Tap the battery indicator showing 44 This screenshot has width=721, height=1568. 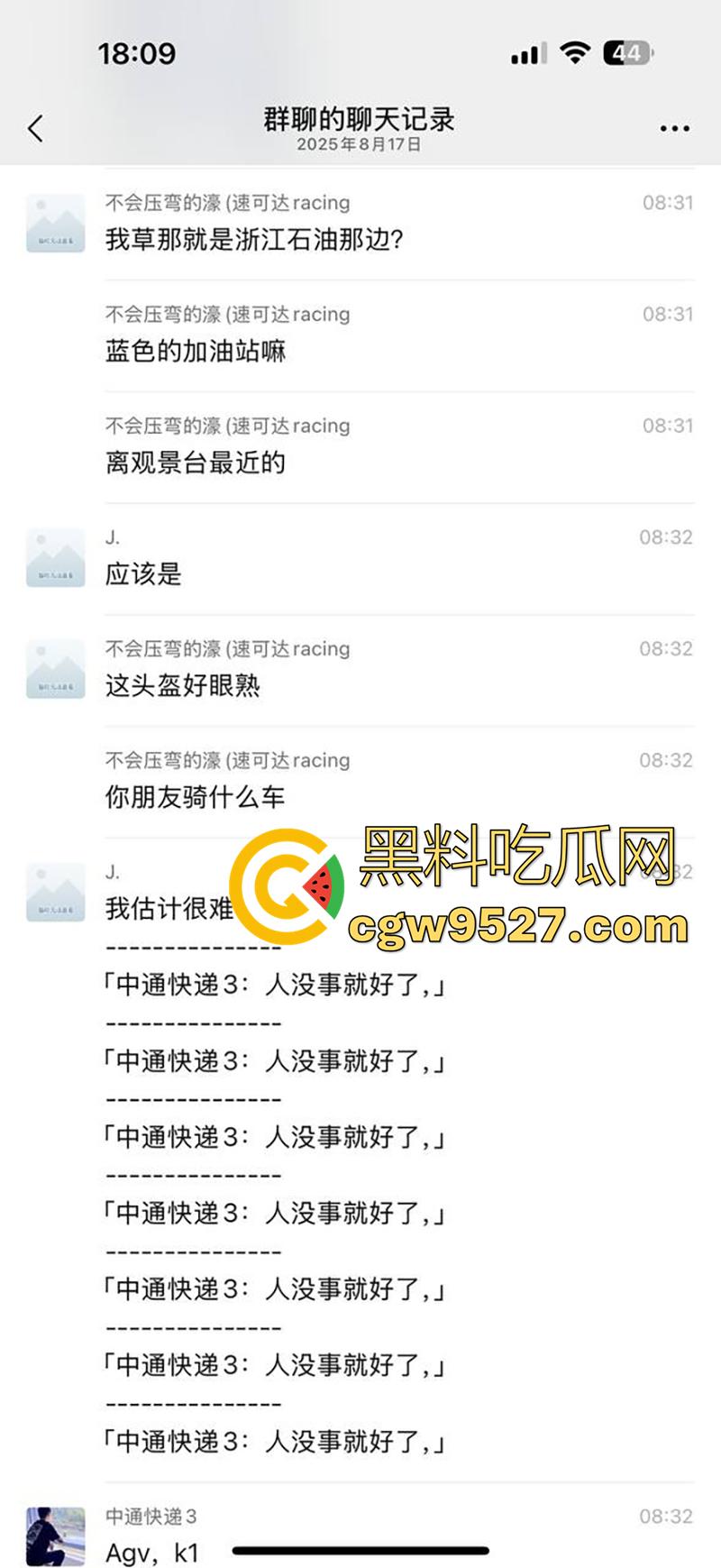tap(625, 54)
